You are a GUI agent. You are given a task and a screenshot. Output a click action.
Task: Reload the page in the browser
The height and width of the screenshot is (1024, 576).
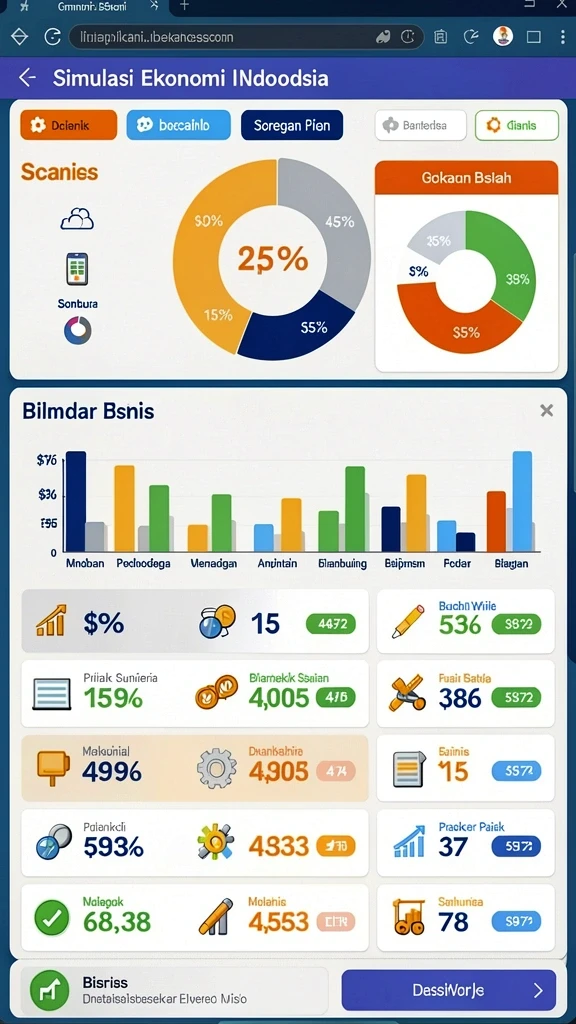[54, 37]
